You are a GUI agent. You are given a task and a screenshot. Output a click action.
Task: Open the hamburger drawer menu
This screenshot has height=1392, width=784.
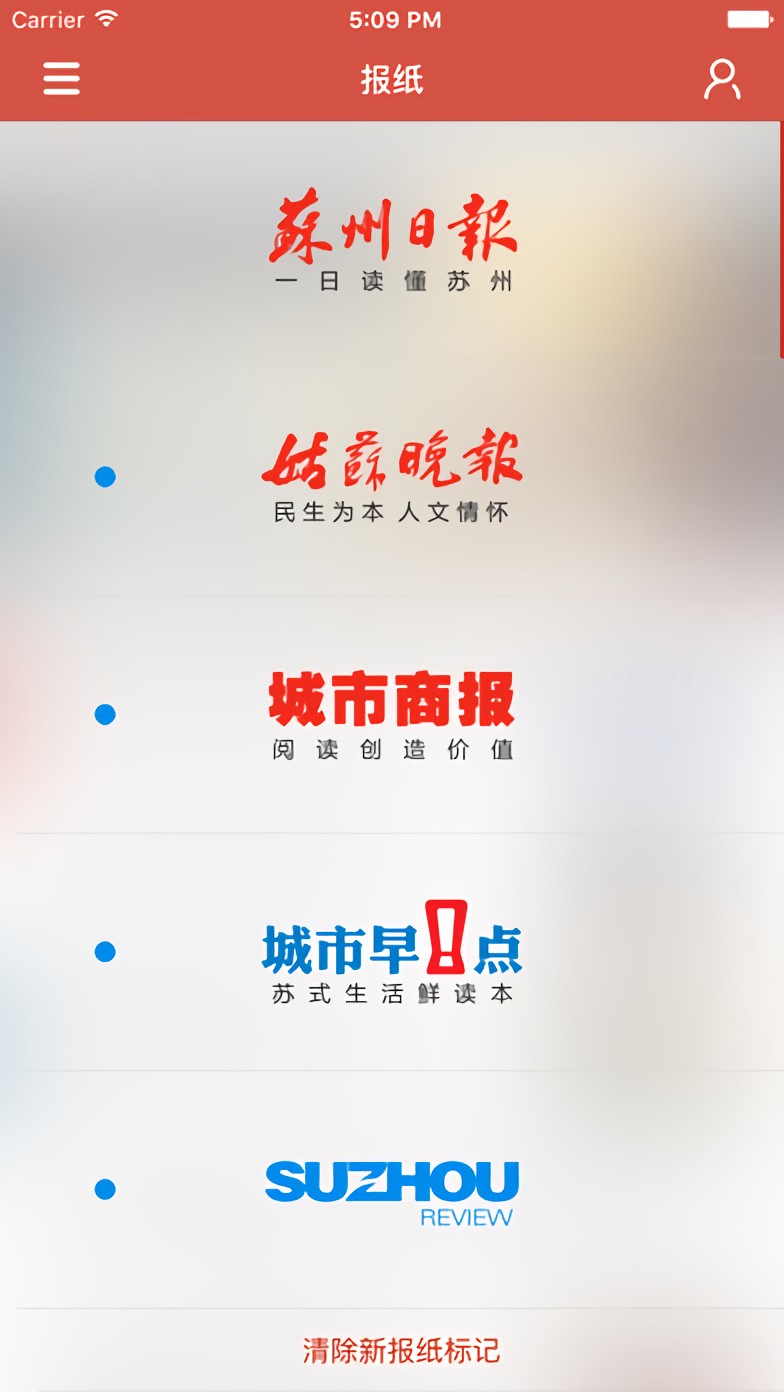pyautogui.click(x=61, y=79)
